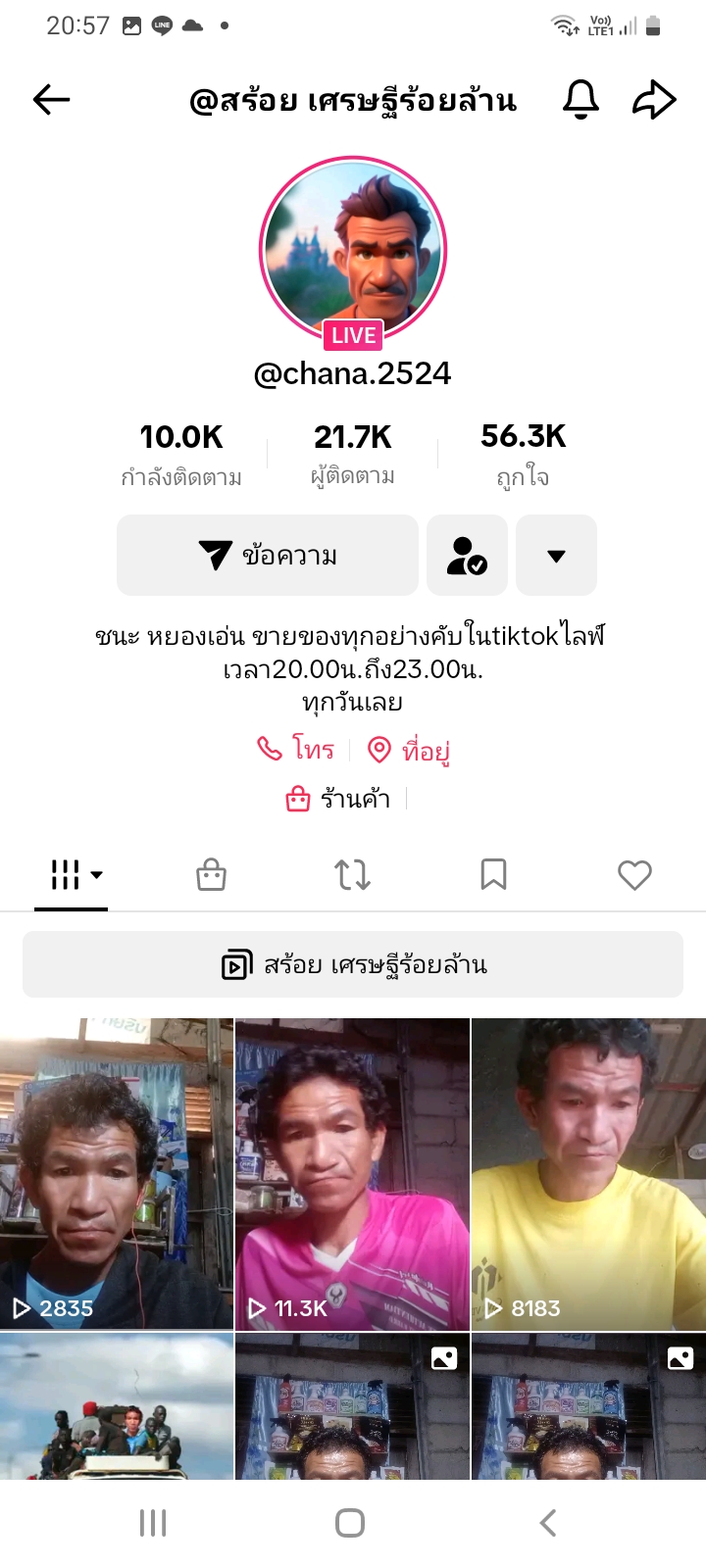Switch to the videos grid tab
The width and height of the screenshot is (706, 1568).
click(x=71, y=874)
